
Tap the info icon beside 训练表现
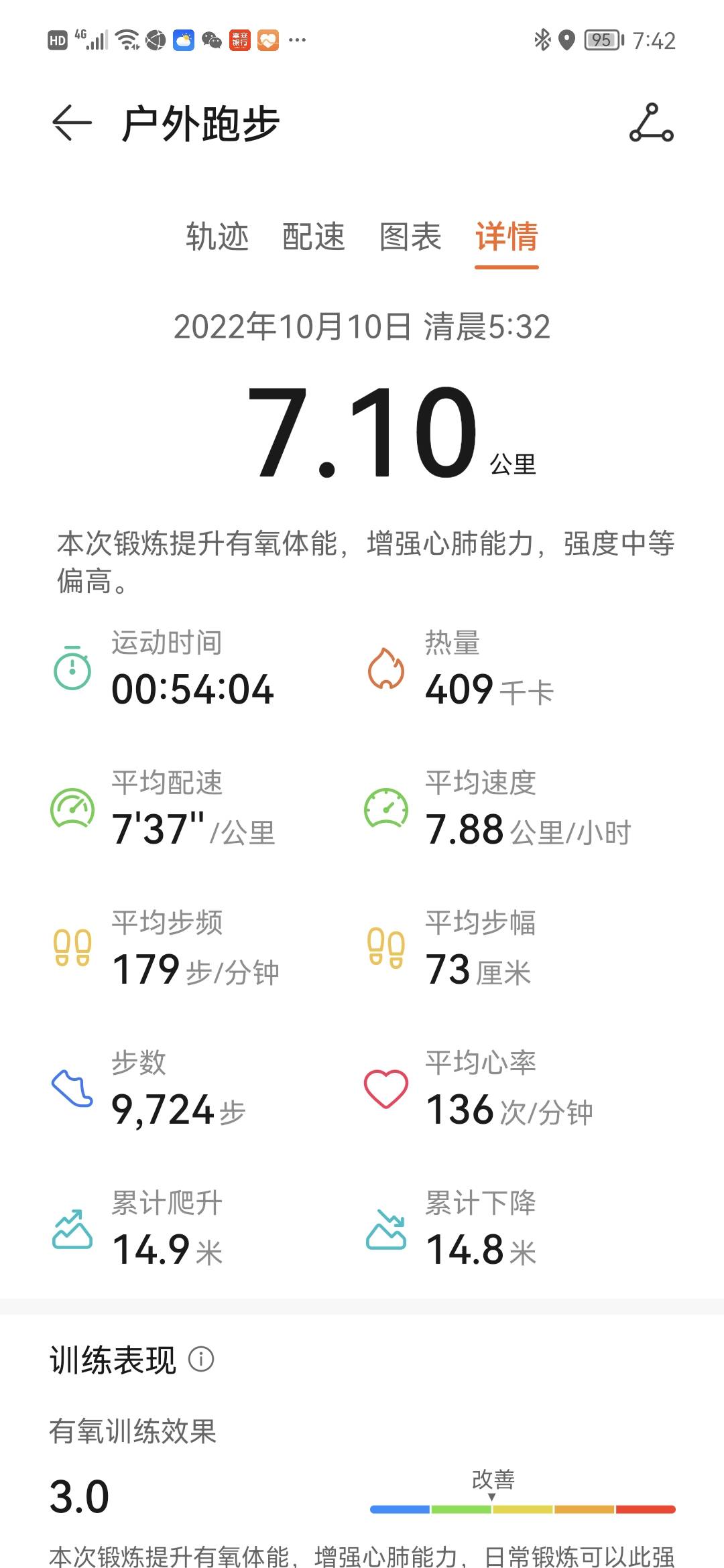pos(203,1360)
